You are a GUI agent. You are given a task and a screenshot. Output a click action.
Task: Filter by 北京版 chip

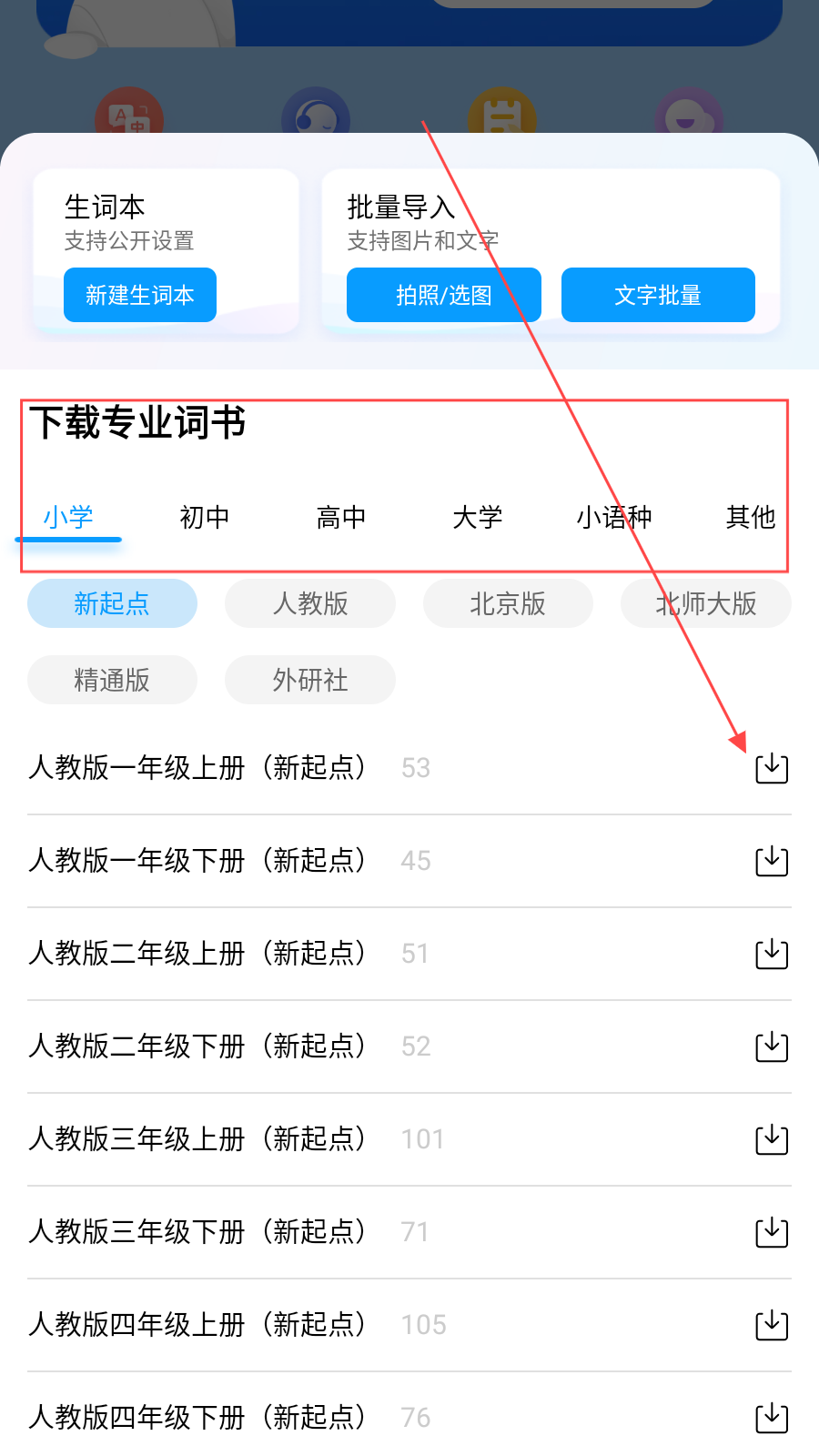coord(508,603)
